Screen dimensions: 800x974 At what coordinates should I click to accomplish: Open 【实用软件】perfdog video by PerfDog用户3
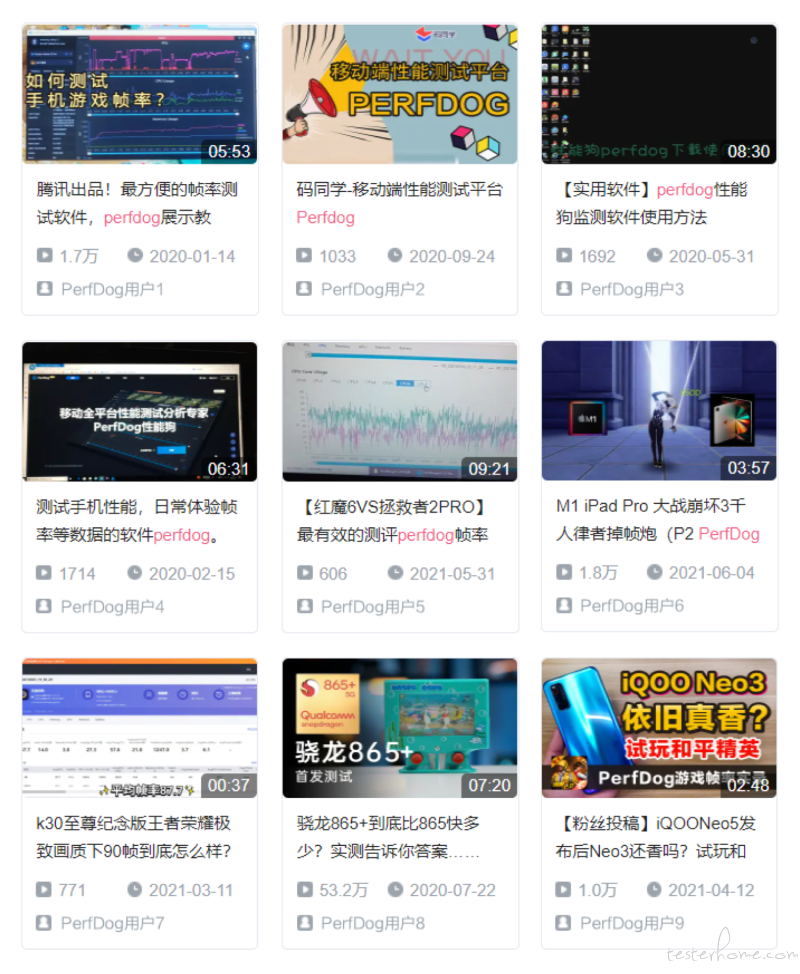pos(659,95)
